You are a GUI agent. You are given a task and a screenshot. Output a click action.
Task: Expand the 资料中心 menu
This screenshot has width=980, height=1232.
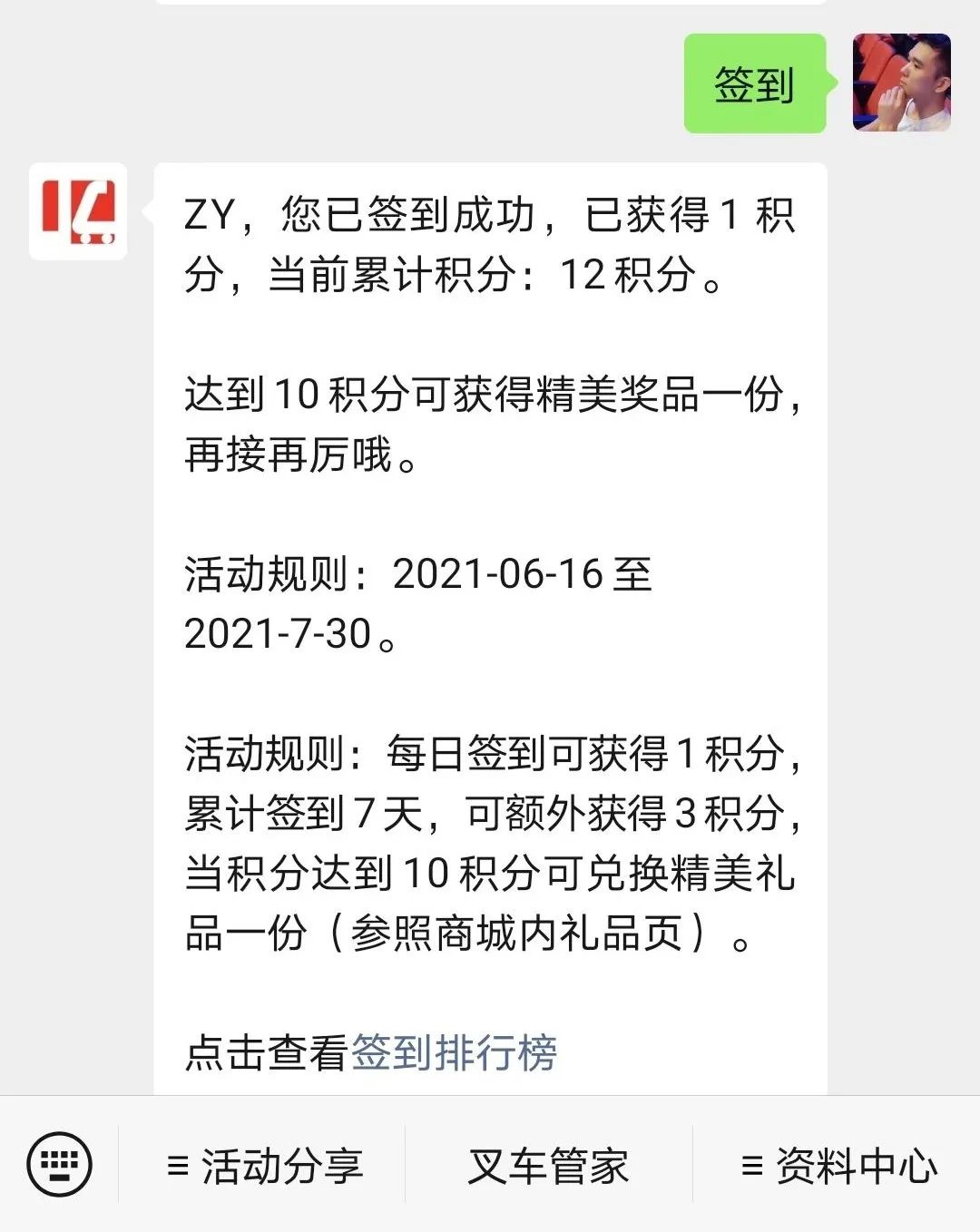[838, 1166]
